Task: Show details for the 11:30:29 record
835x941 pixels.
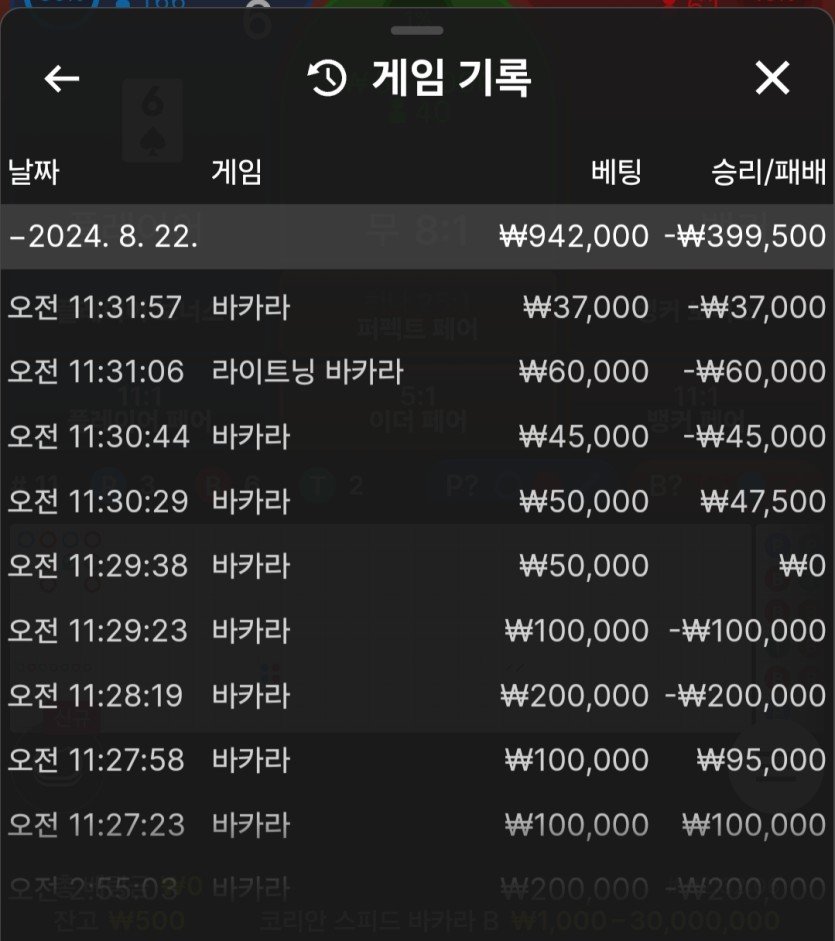Action: coord(417,501)
